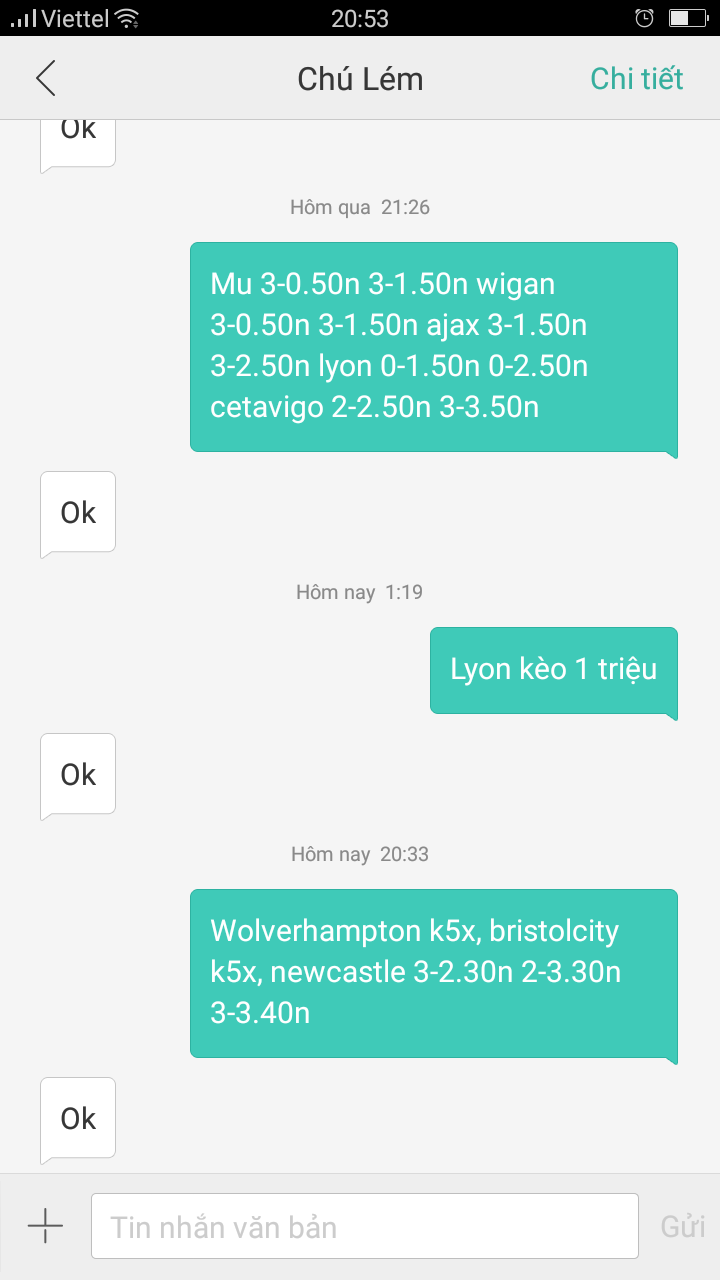The width and height of the screenshot is (720, 1280).
Task: Tap the plus attachment icon
Action: click(x=45, y=1226)
